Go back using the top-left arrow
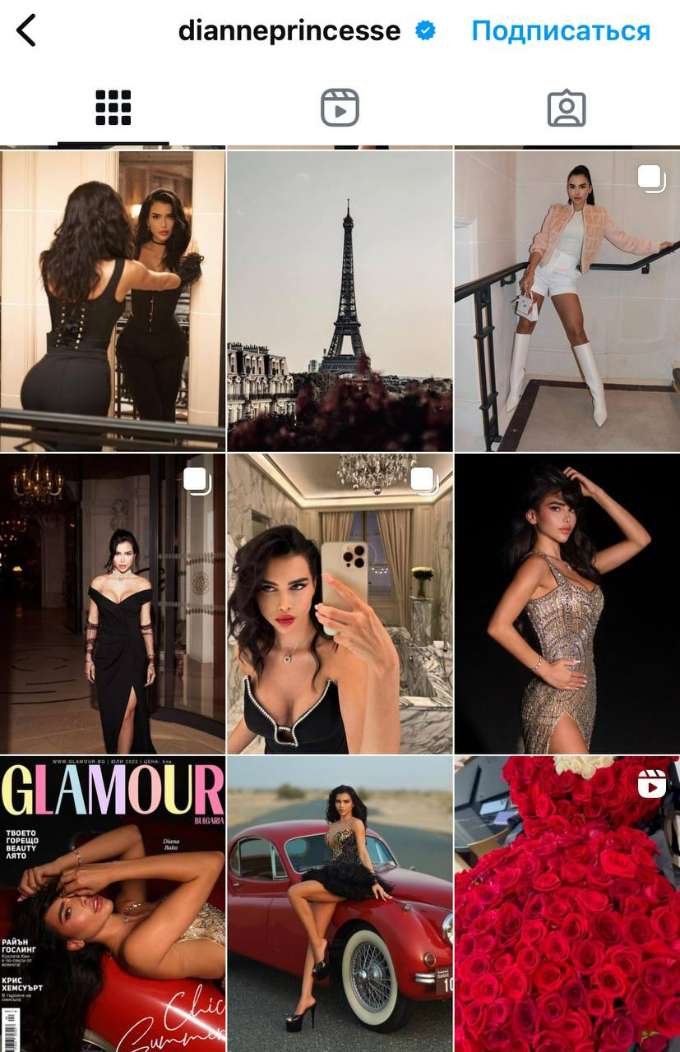Image resolution: width=680 pixels, height=1052 pixels. (27, 31)
